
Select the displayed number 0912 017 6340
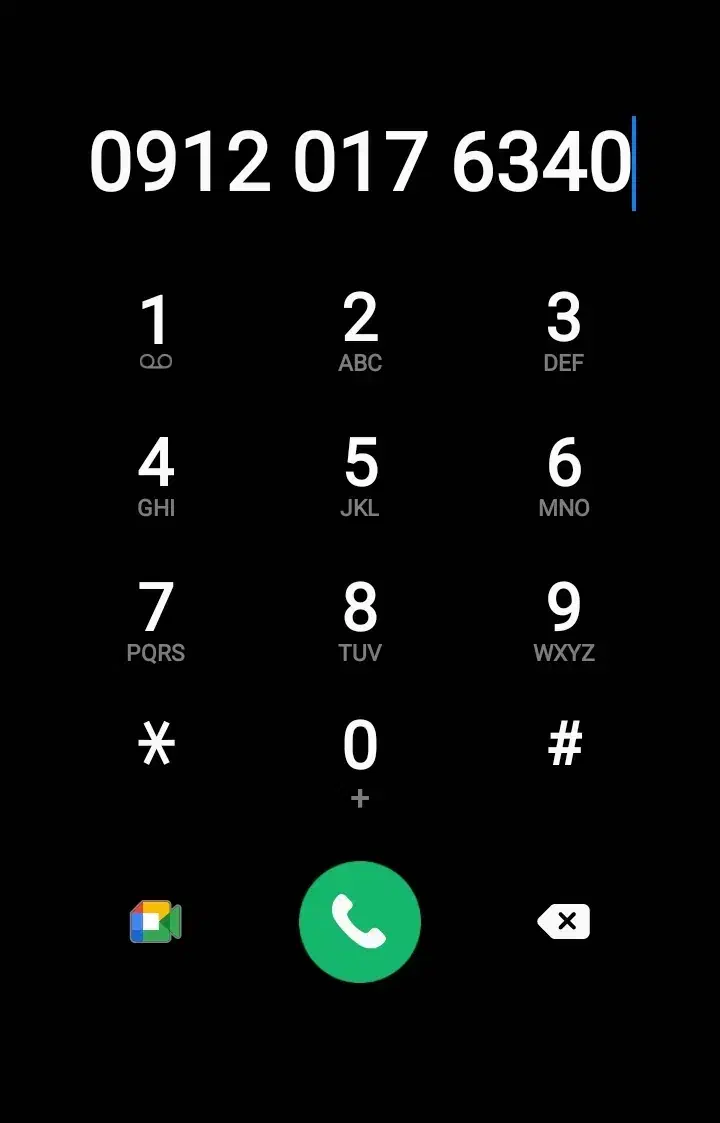[360, 162]
